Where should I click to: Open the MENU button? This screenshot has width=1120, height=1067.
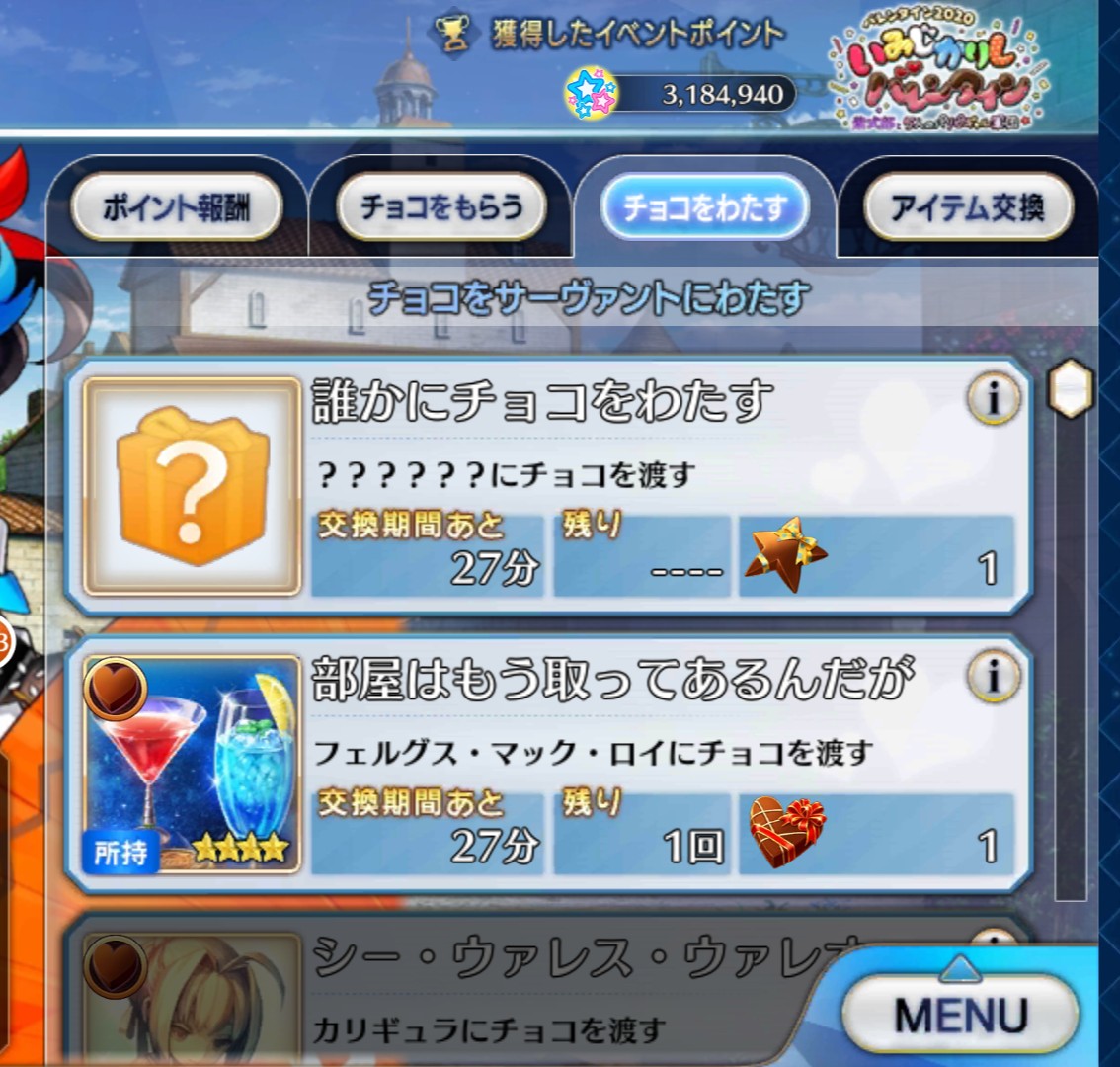(x=960, y=1014)
